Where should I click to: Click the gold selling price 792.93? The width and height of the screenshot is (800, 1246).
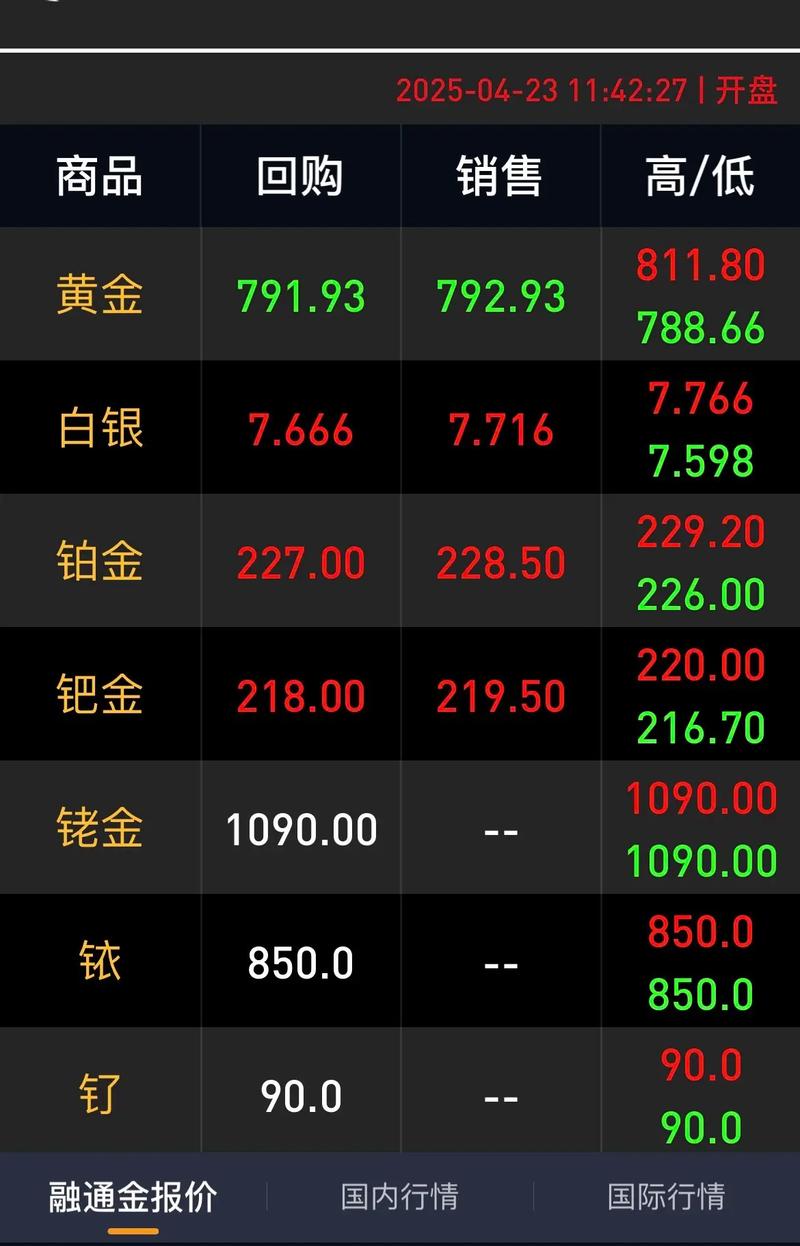500,295
